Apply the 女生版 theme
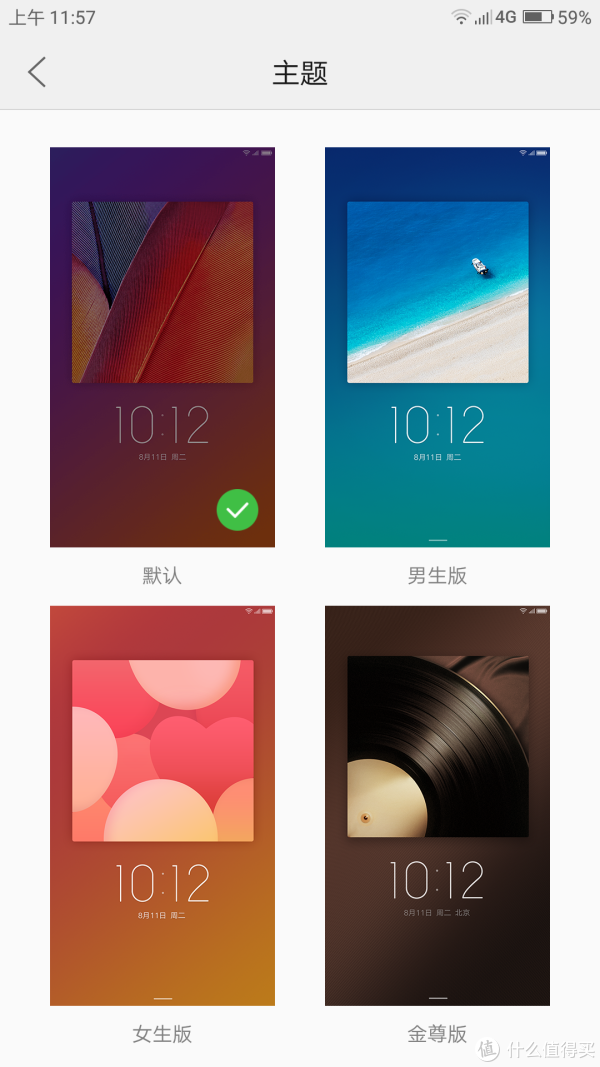Image resolution: width=600 pixels, height=1067 pixels. tap(162, 805)
